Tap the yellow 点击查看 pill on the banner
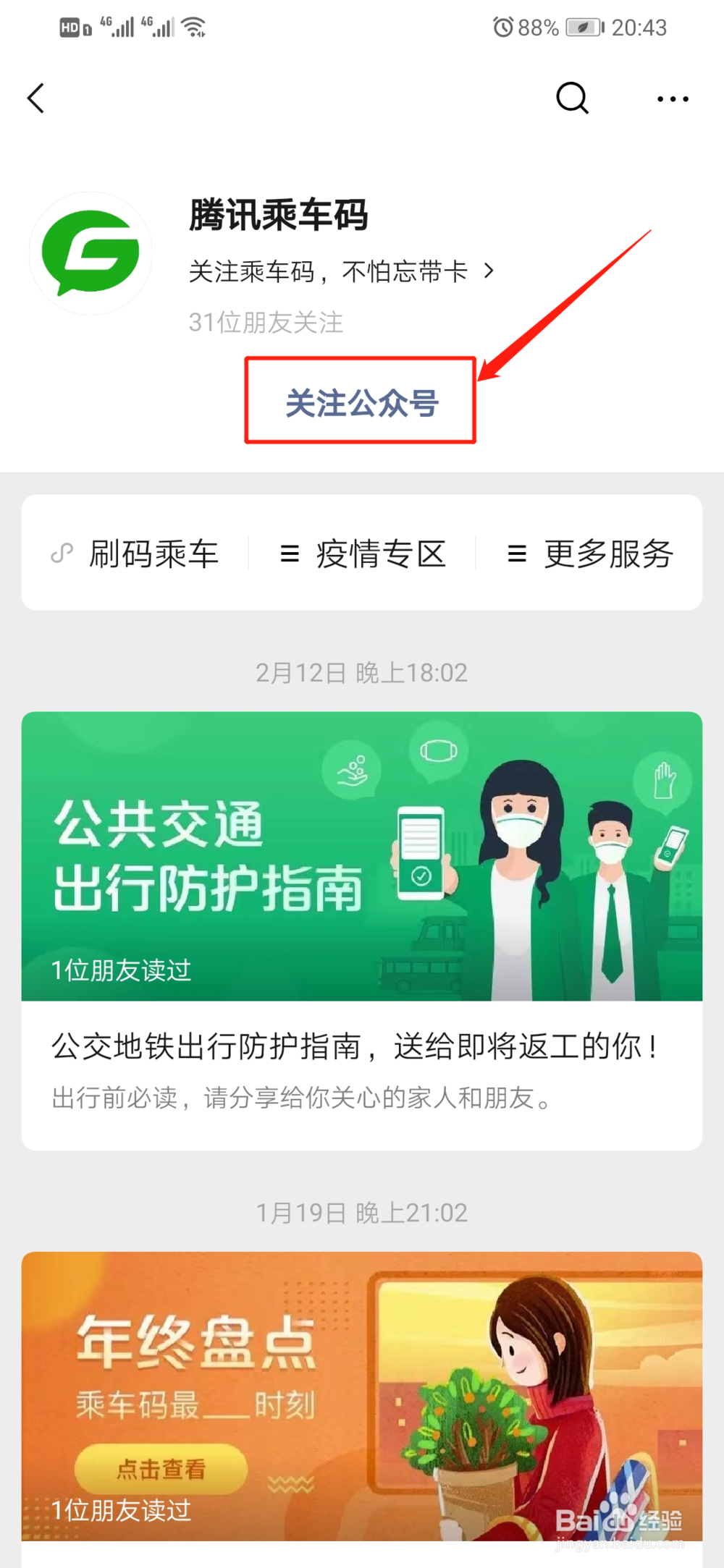 coord(163,1468)
